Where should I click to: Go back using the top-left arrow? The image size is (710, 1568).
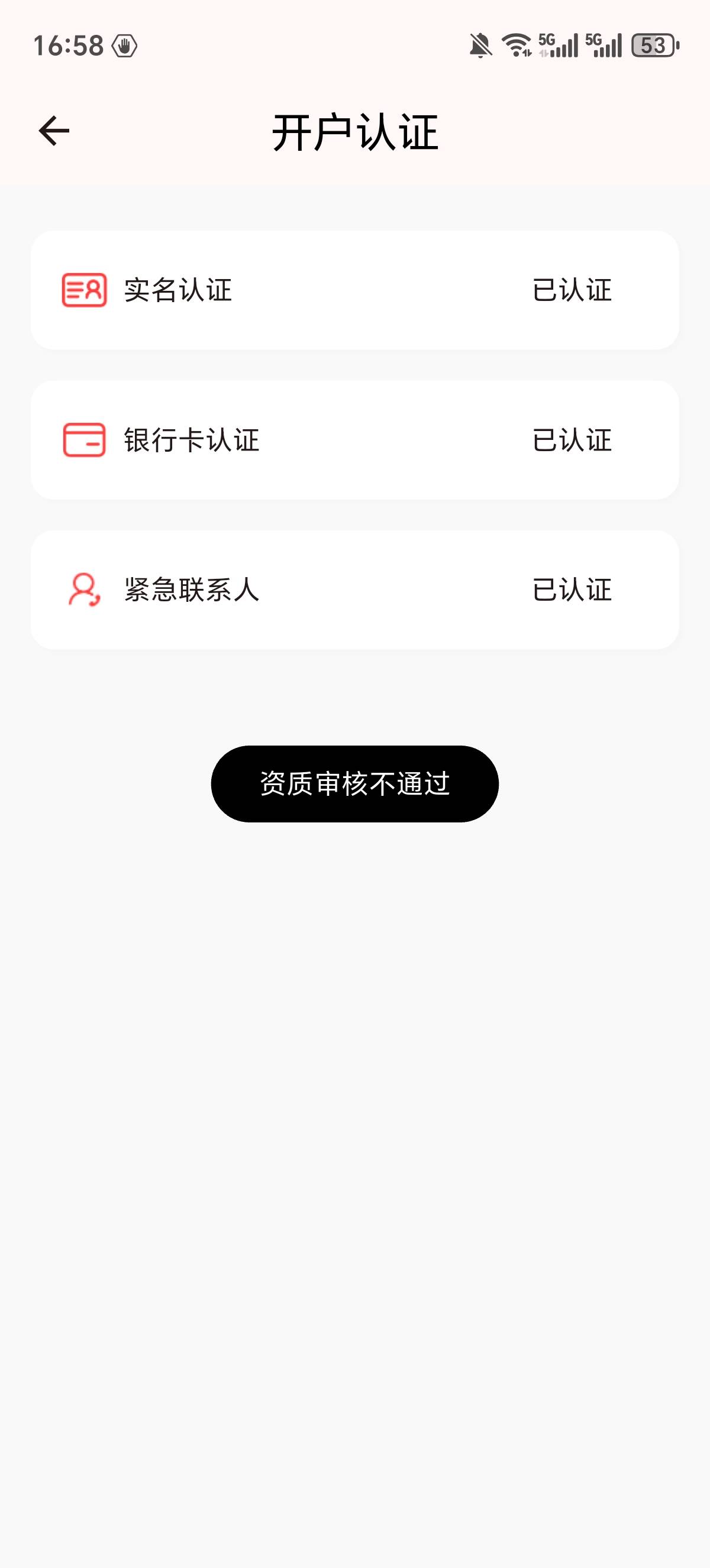[x=54, y=131]
